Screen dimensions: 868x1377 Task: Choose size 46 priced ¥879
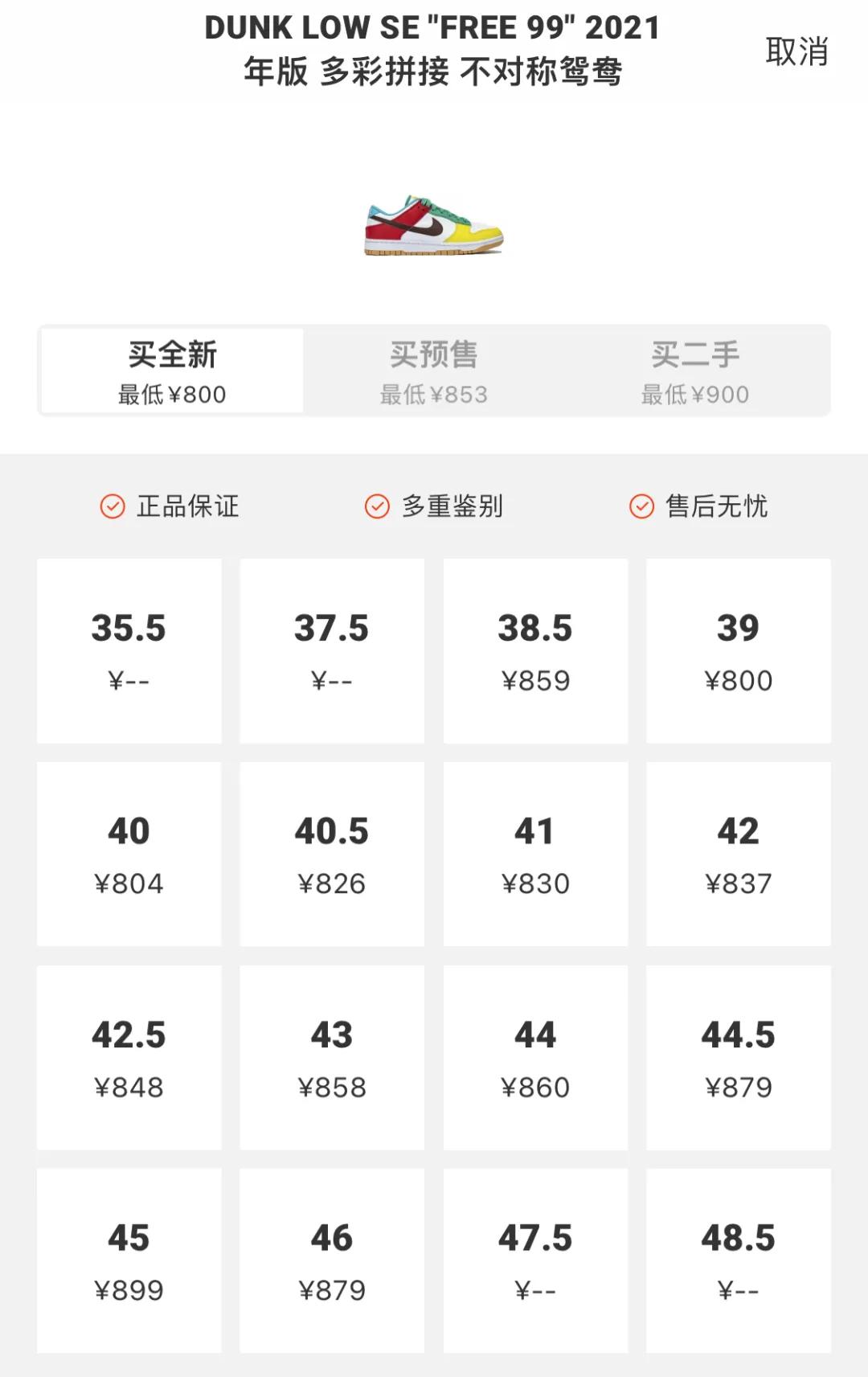click(333, 1262)
